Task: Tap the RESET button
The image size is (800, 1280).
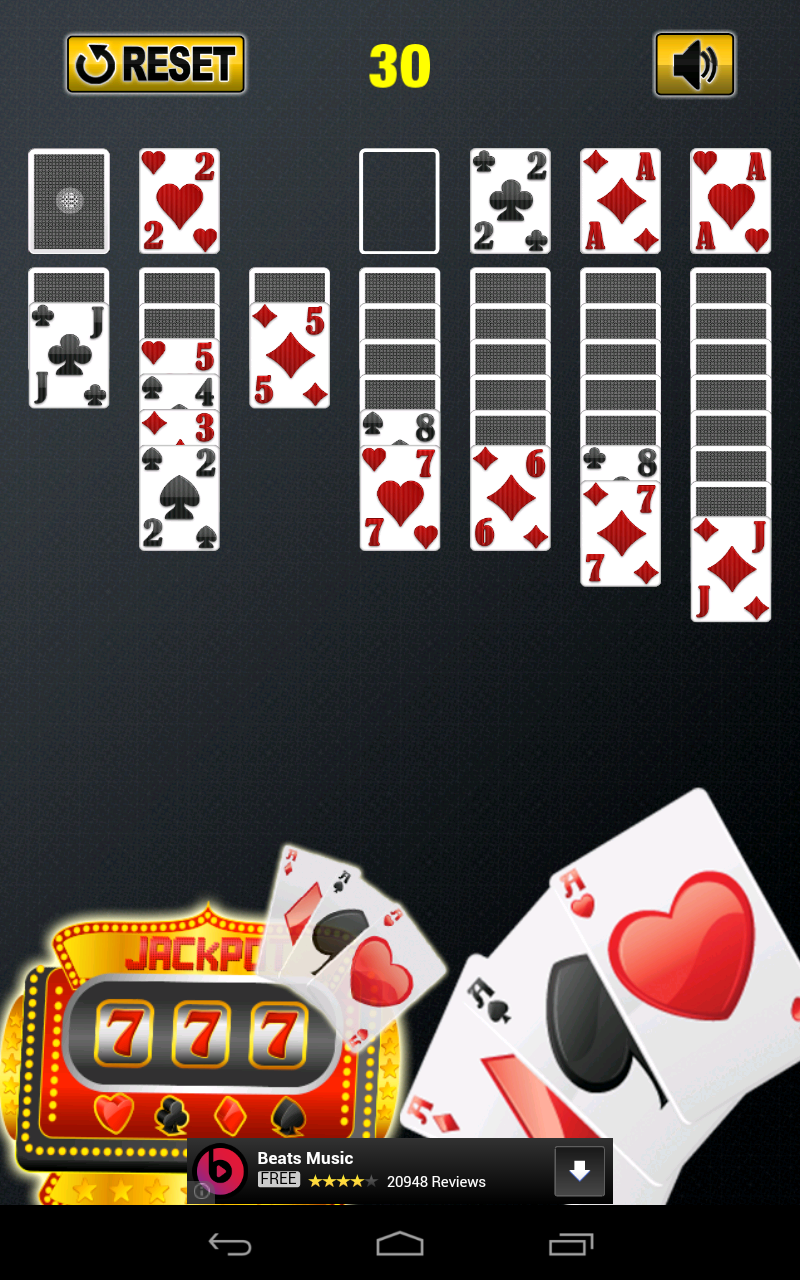Action: 156,65
